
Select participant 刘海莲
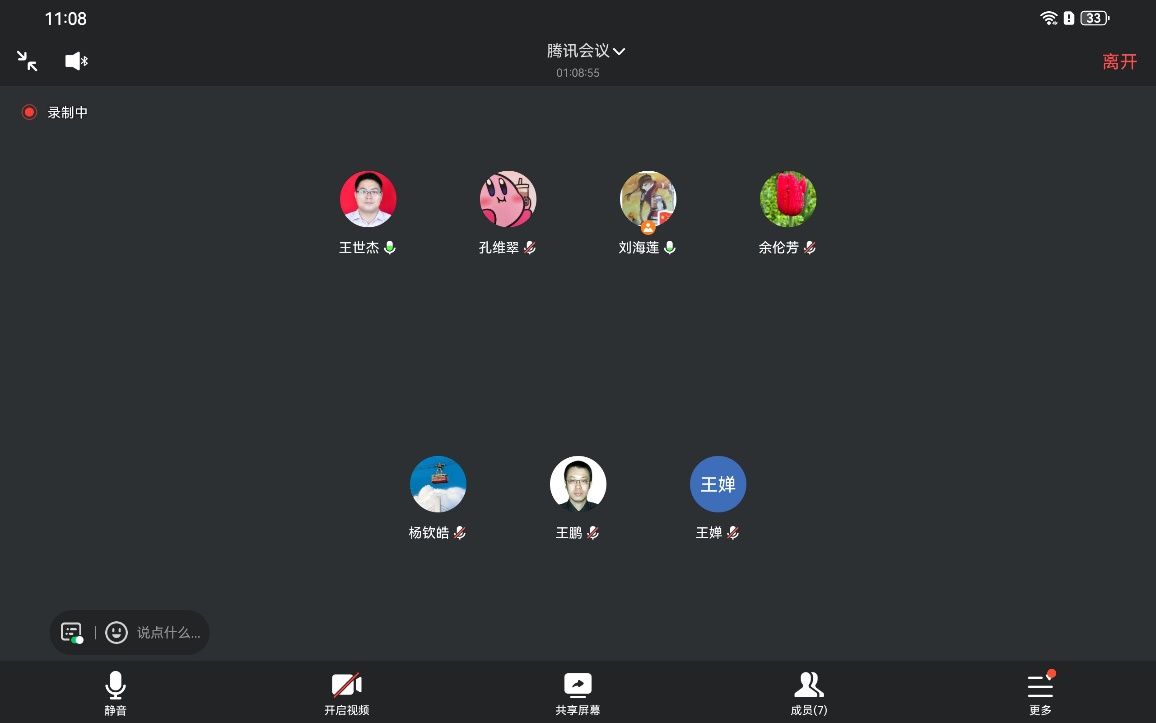tap(648, 200)
